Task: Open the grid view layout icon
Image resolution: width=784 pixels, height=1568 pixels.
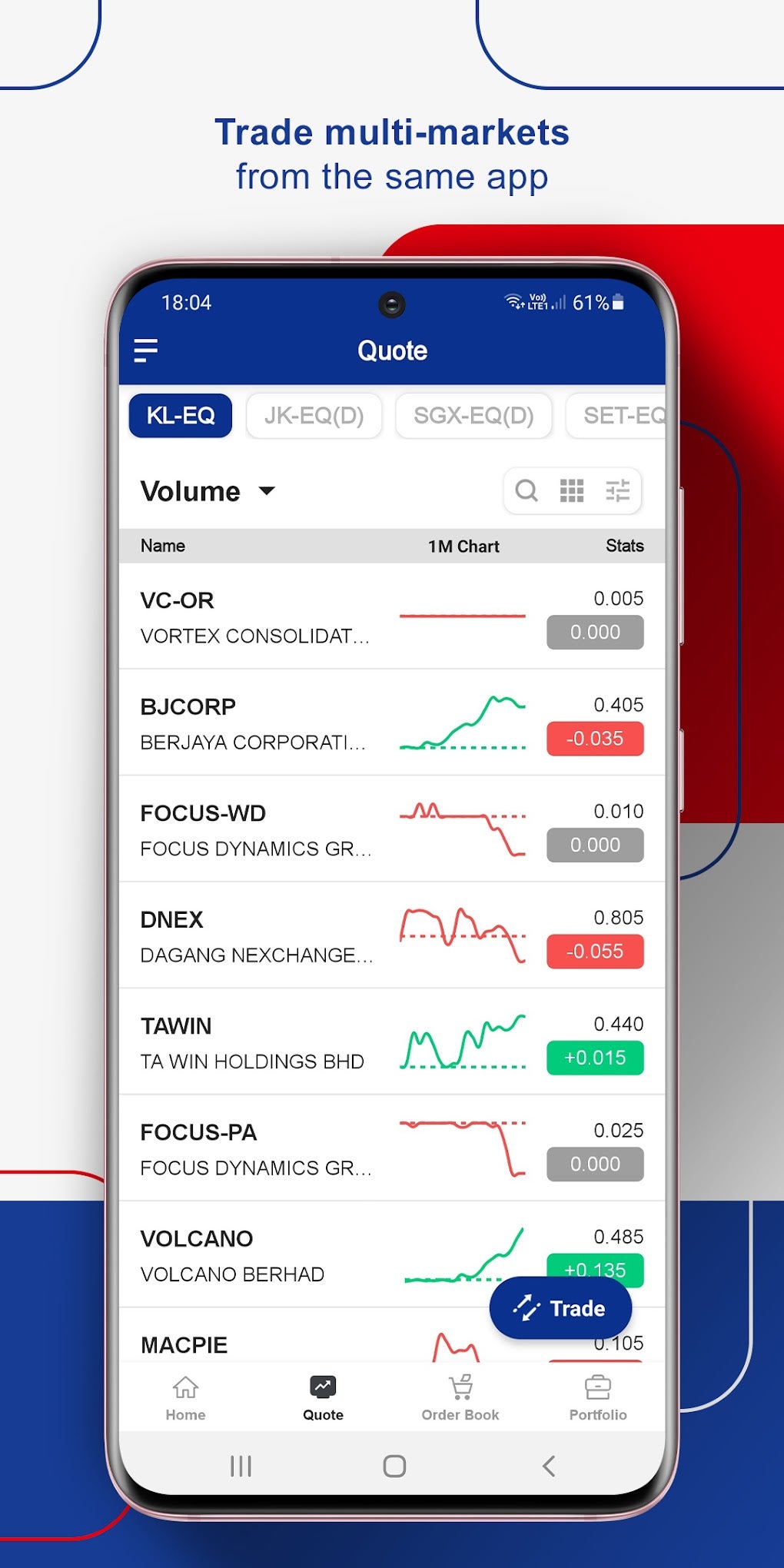Action: click(x=573, y=491)
